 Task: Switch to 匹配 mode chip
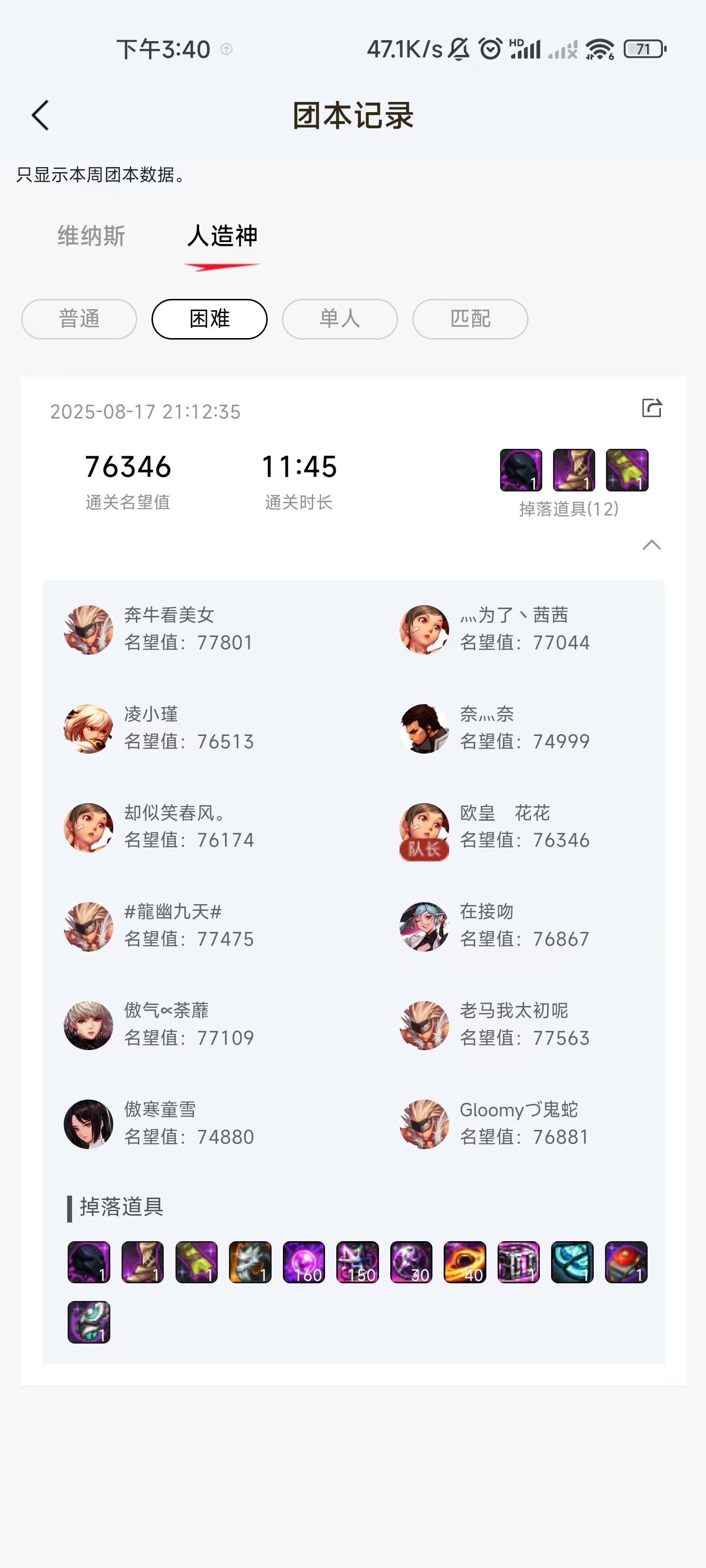pyautogui.click(x=470, y=318)
